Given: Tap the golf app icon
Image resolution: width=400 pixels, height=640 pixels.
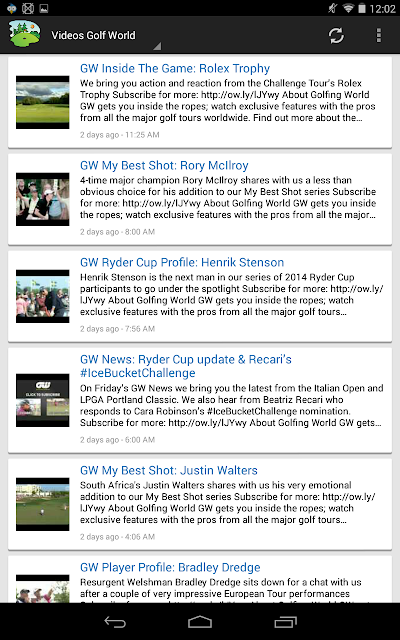Looking at the screenshot, I should (x=25, y=35).
